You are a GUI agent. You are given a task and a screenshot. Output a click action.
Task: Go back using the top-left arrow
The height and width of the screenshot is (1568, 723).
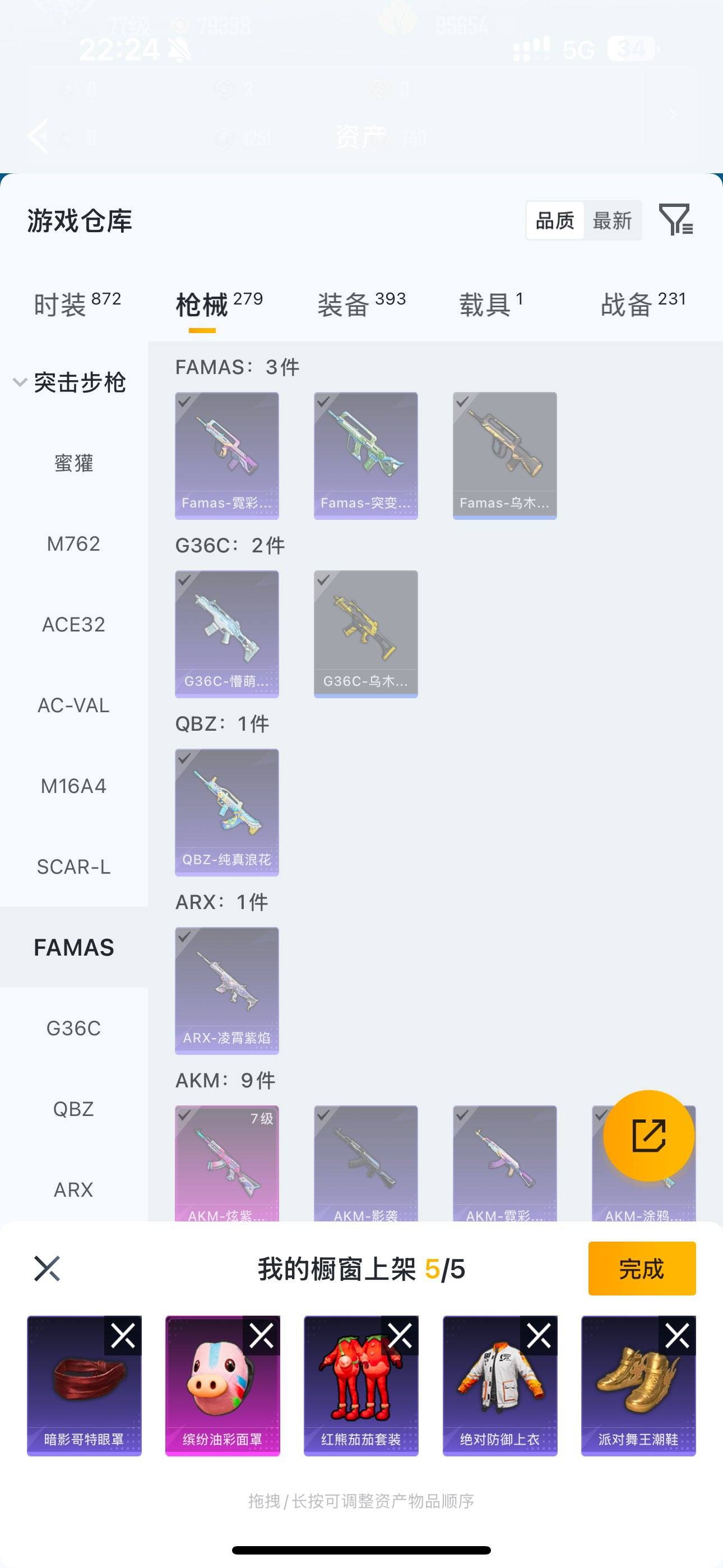pyautogui.click(x=38, y=135)
